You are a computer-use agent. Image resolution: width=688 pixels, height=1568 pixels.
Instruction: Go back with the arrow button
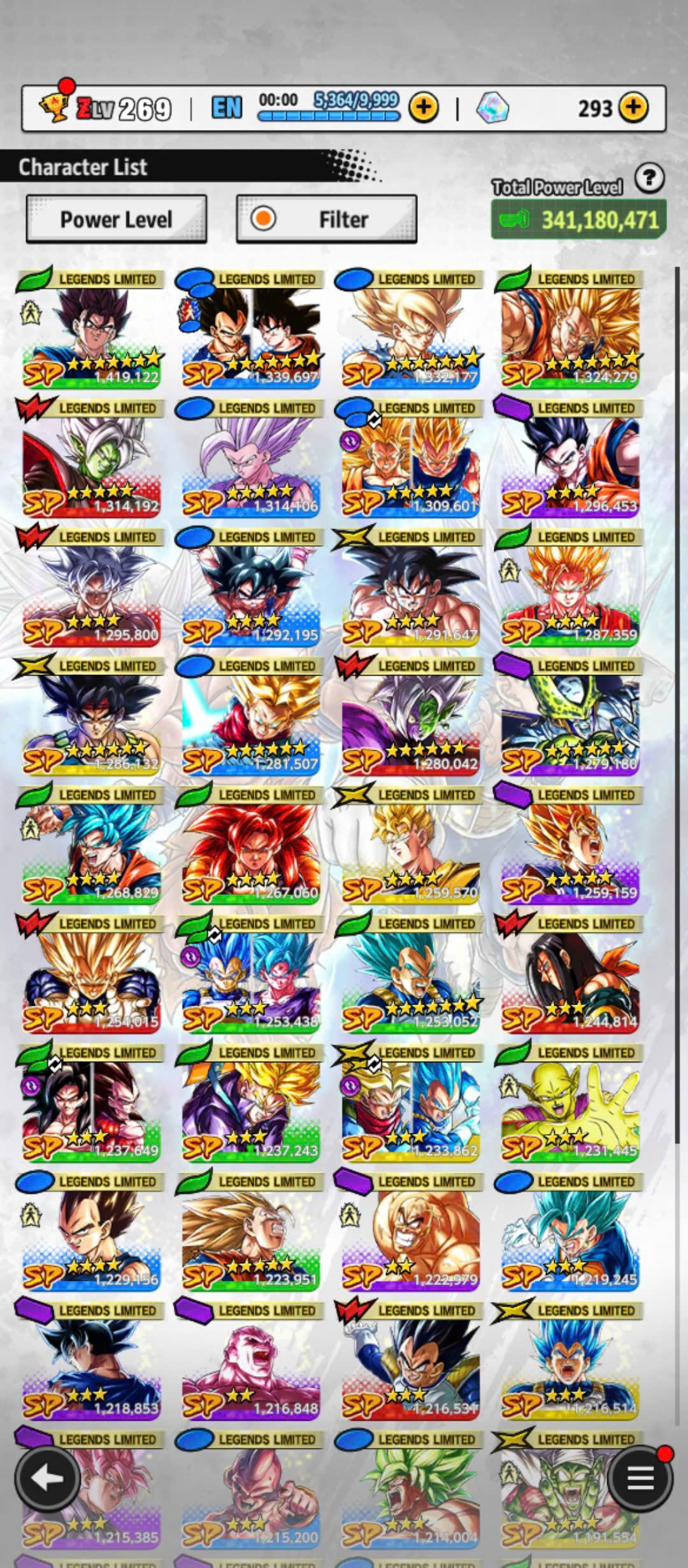[x=48, y=1479]
